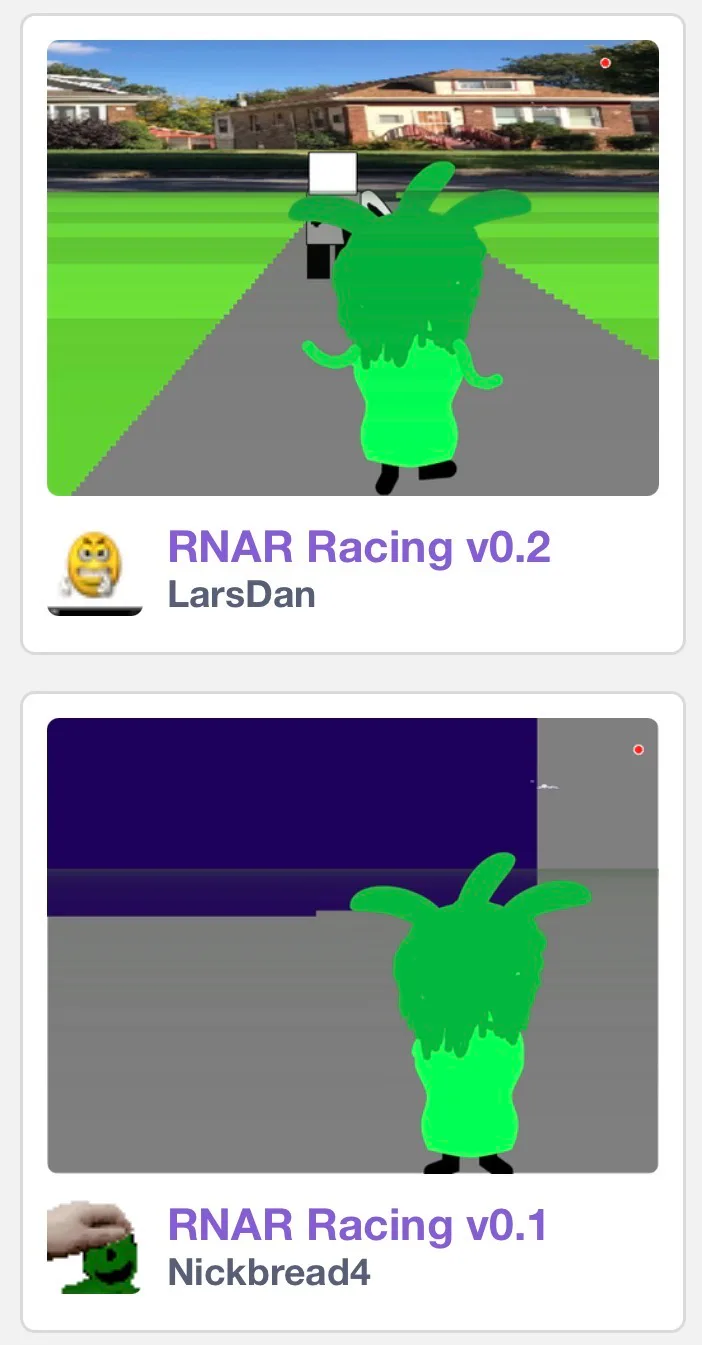This screenshot has height=1345, width=702.
Task: Tap LarsDan's avatar picture
Action: (x=95, y=572)
